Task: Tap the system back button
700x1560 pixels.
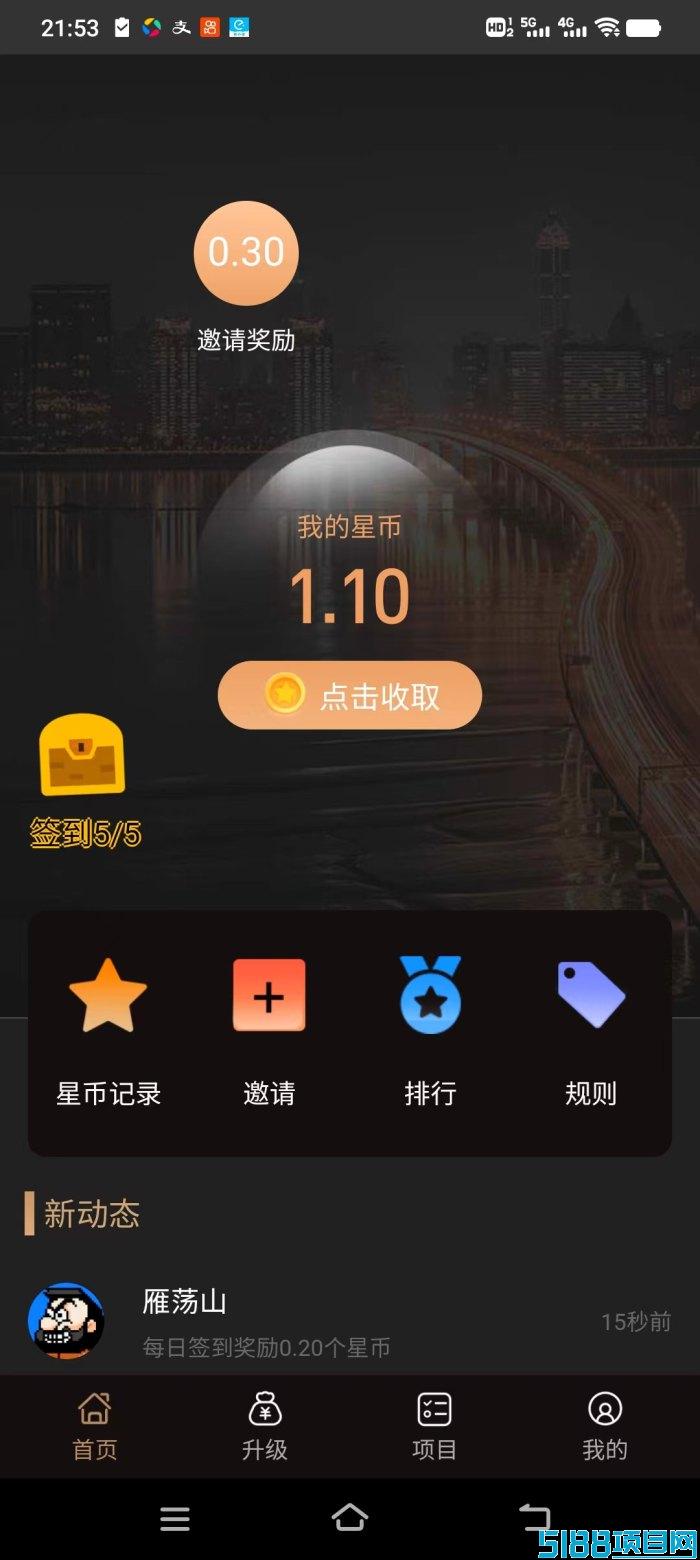Action: (x=533, y=1518)
